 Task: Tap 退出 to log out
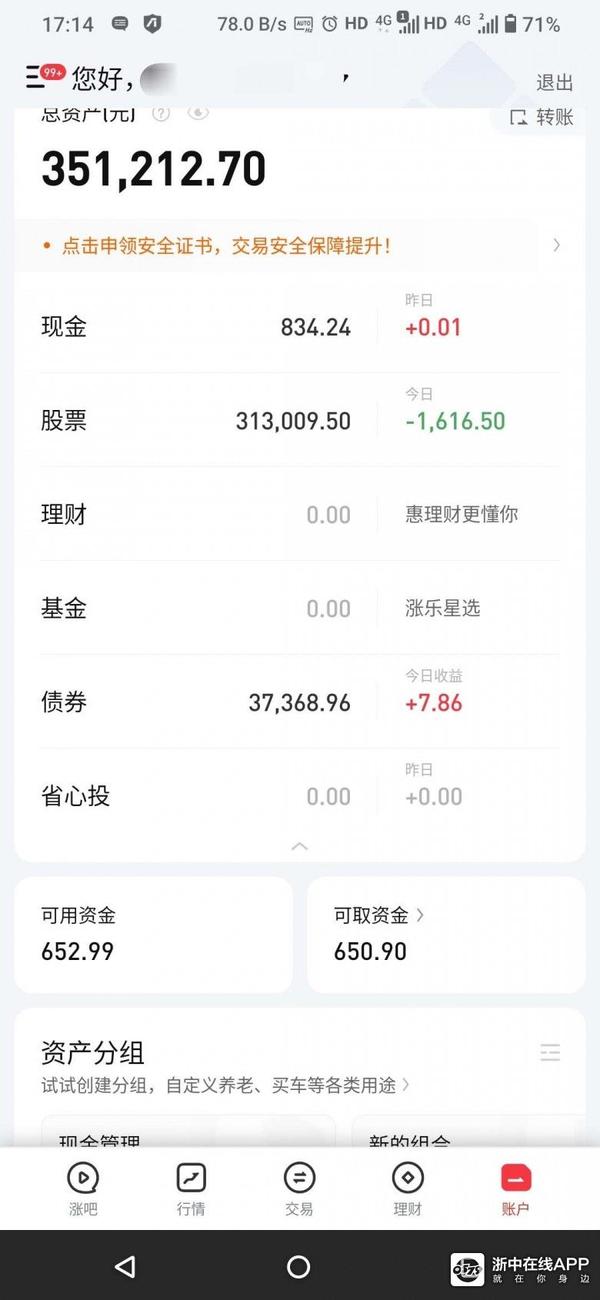pyautogui.click(x=555, y=82)
